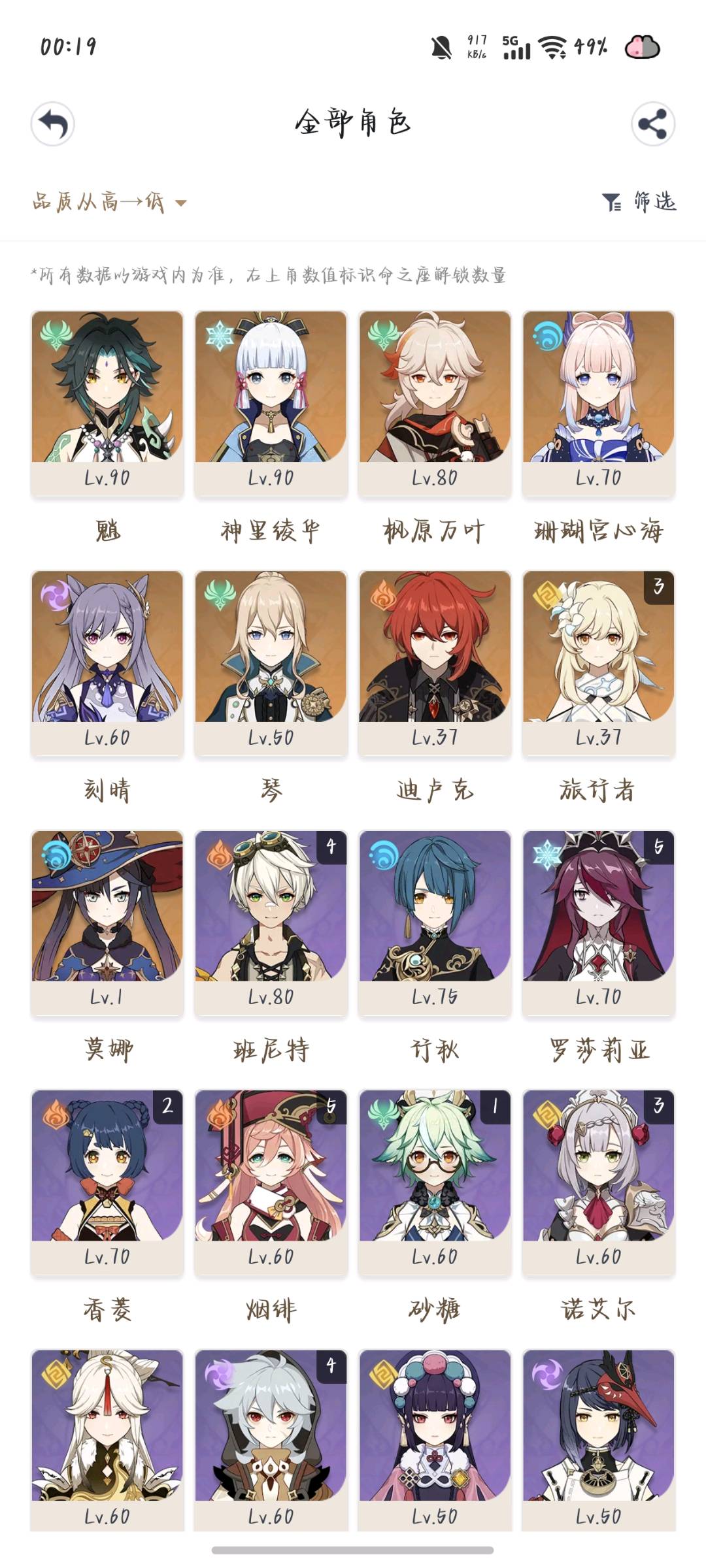
Task: Tap the 刻晴 character tile
Action: 107,662
